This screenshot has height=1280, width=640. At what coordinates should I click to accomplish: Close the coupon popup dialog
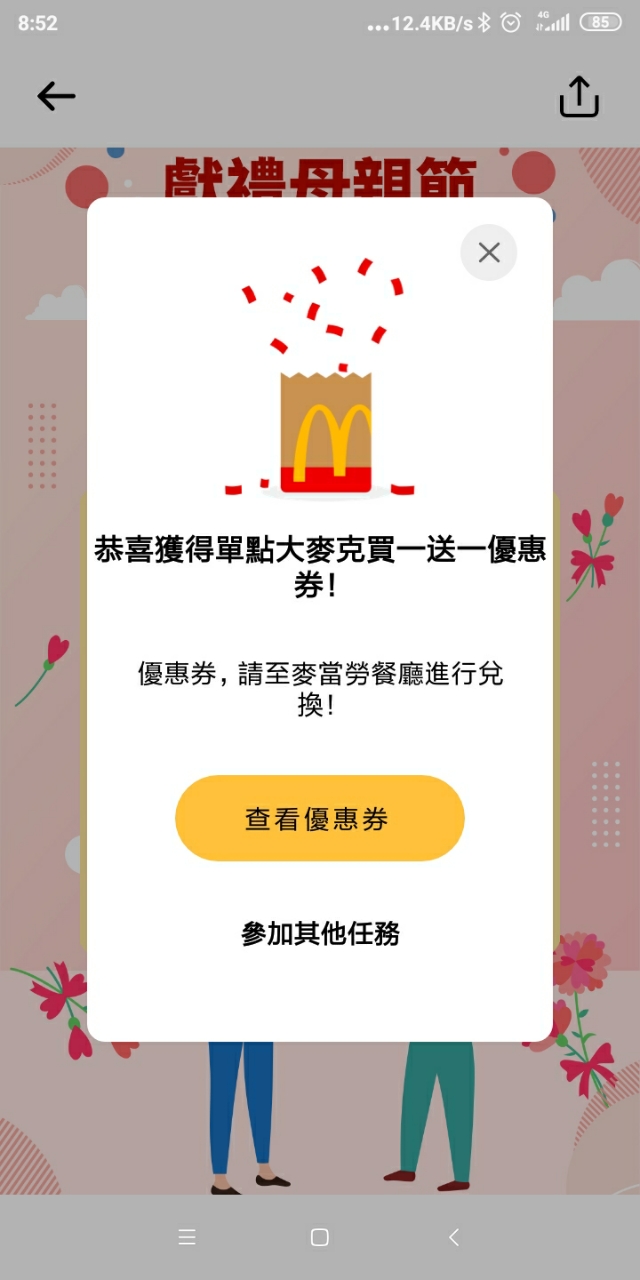point(488,252)
